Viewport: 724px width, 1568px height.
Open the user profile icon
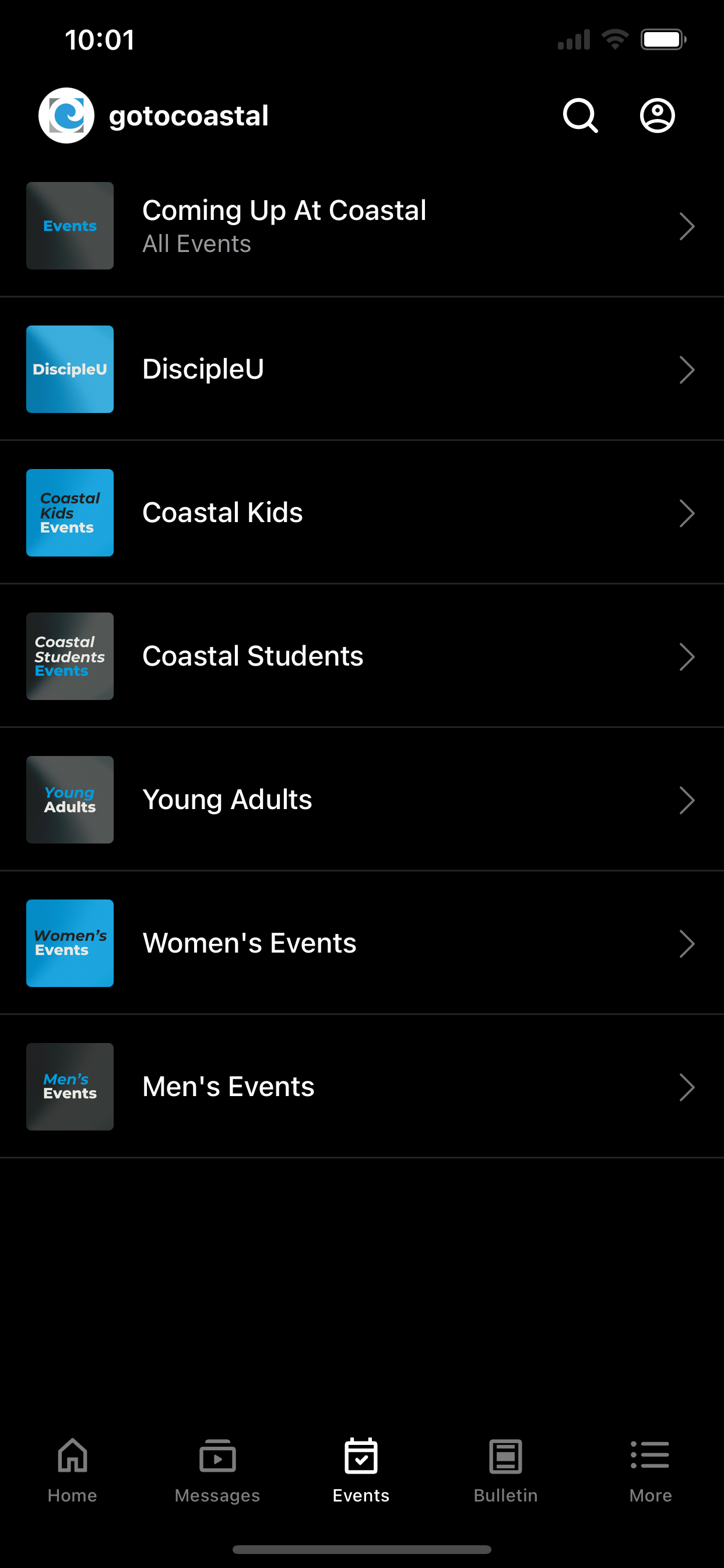pyautogui.click(x=657, y=116)
